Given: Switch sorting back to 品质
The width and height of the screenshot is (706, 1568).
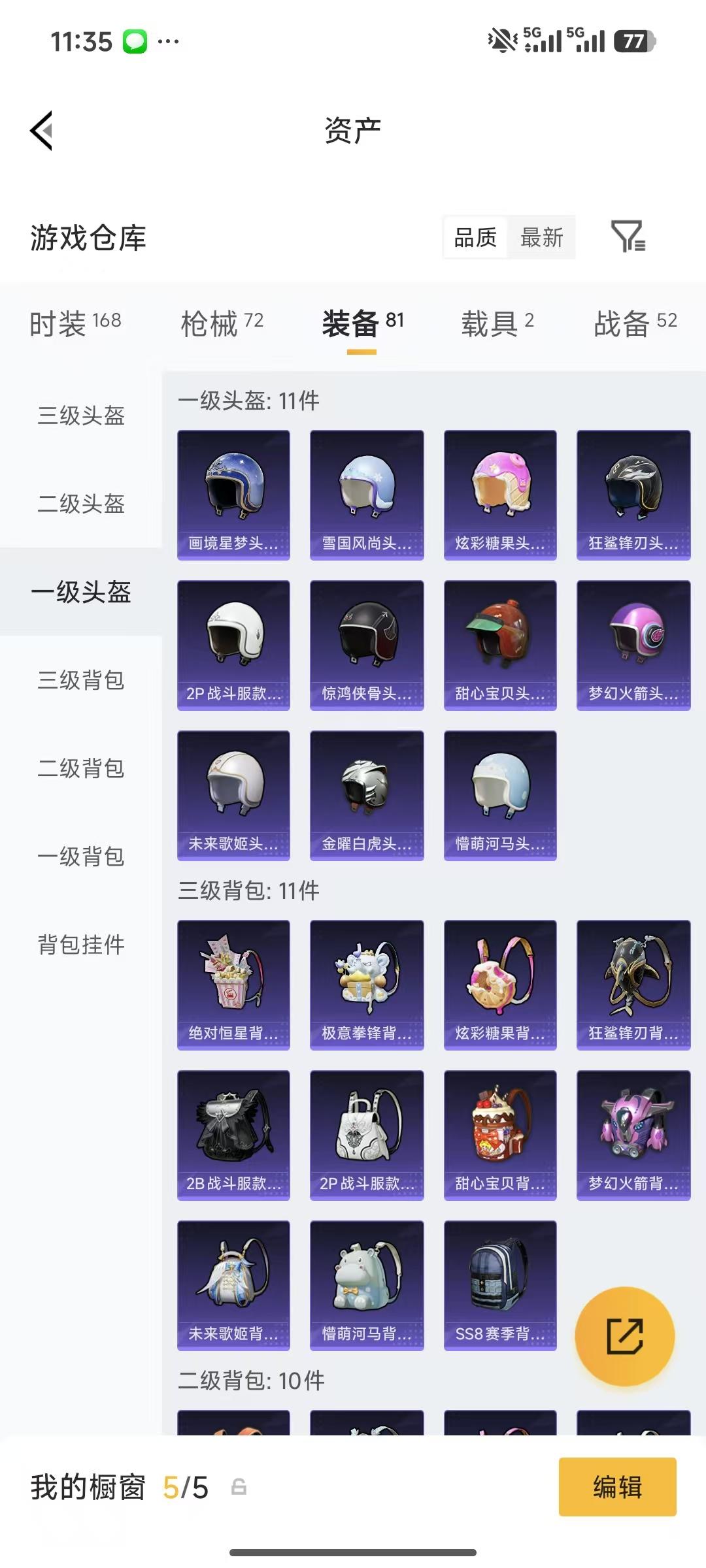Looking at the screenshot, I should click(475, 238).
